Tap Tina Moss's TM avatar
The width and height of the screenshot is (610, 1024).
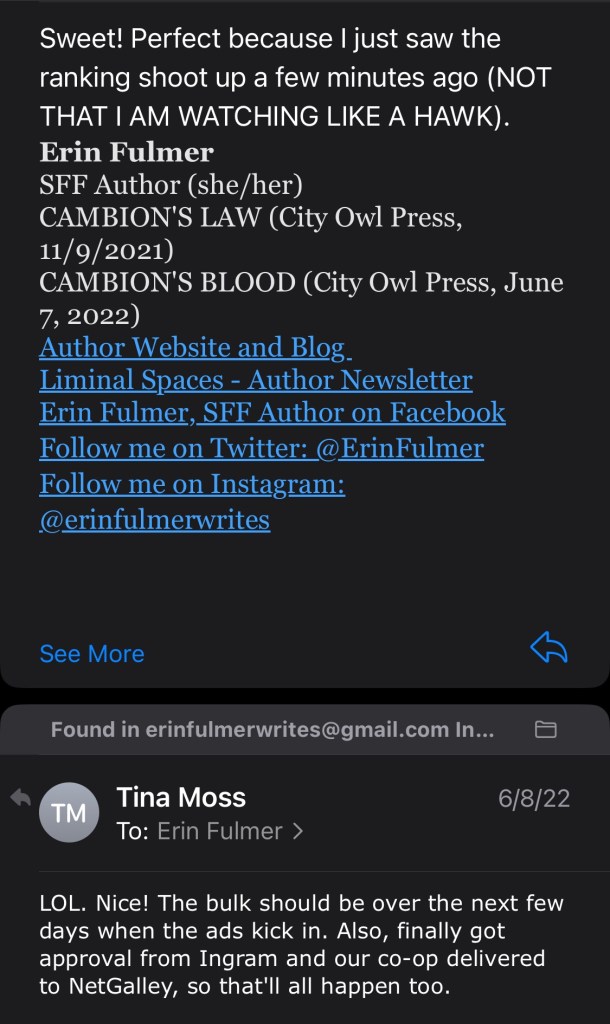tap(69, 813)
